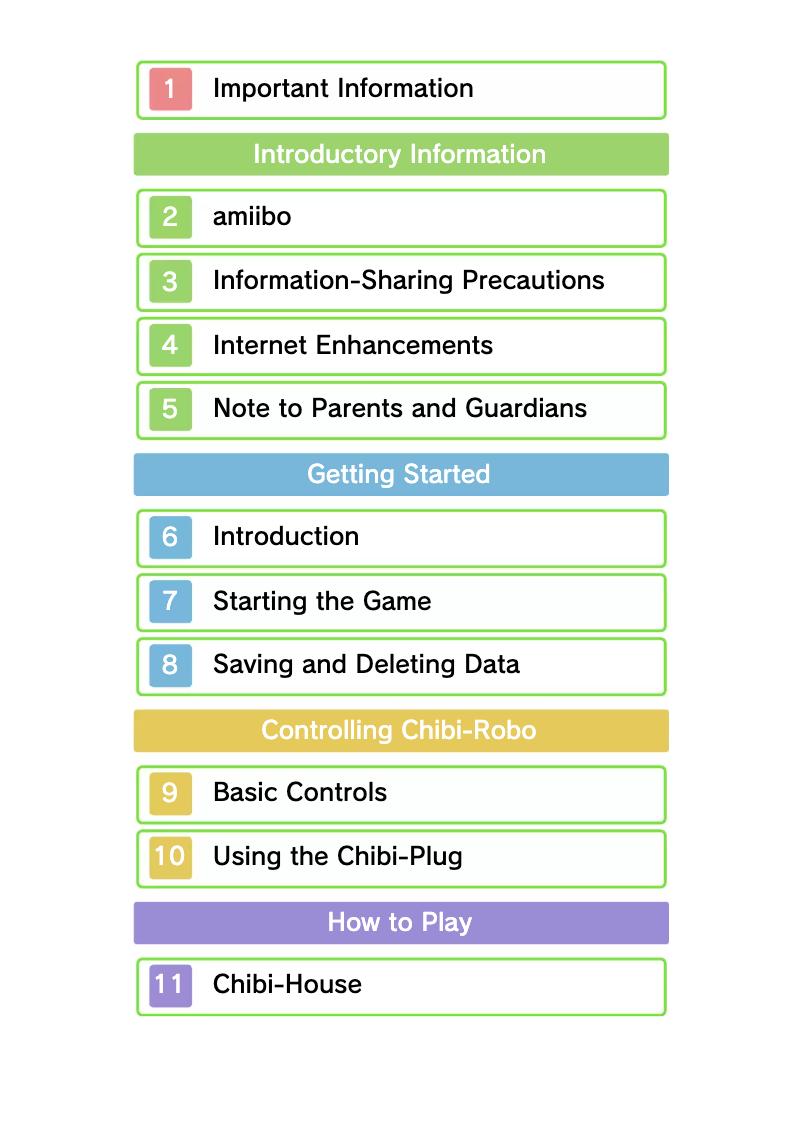Select the Getting Started section header
The height and width of the screenshot is (1134, 802).
click(400, 474)
